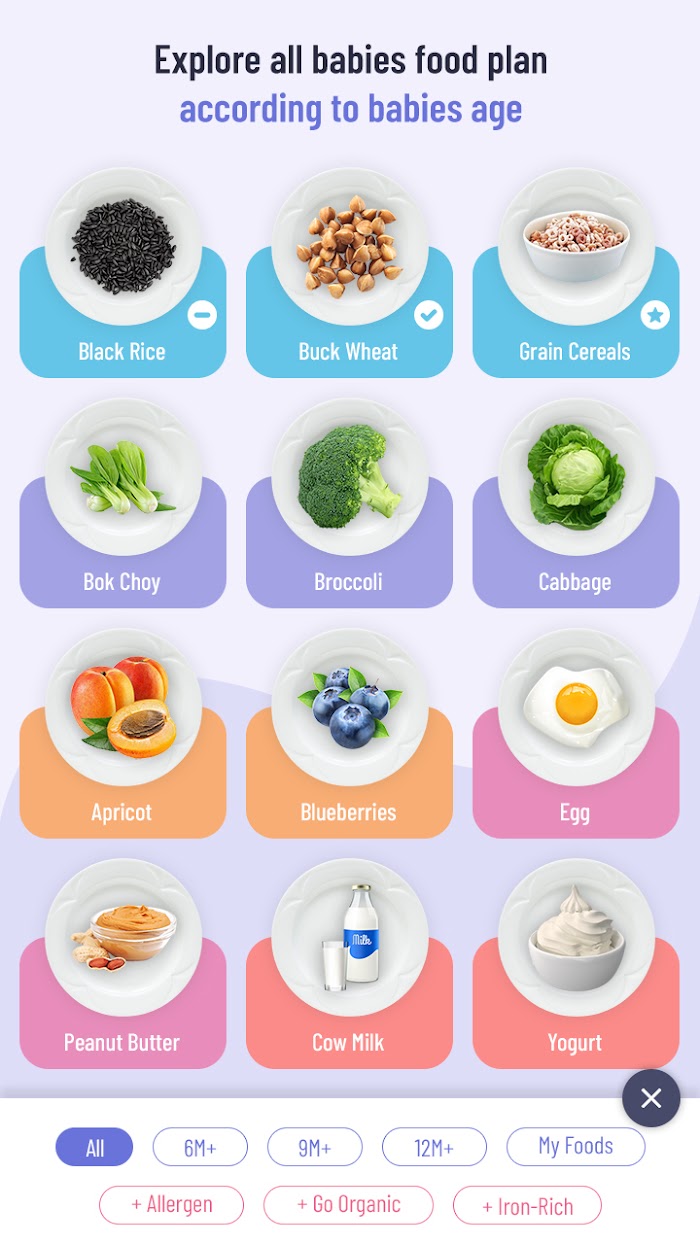This screenshot has height=1244, width=700.
Task: Filter foods by 6M+ age
Action: [200, 1147]
